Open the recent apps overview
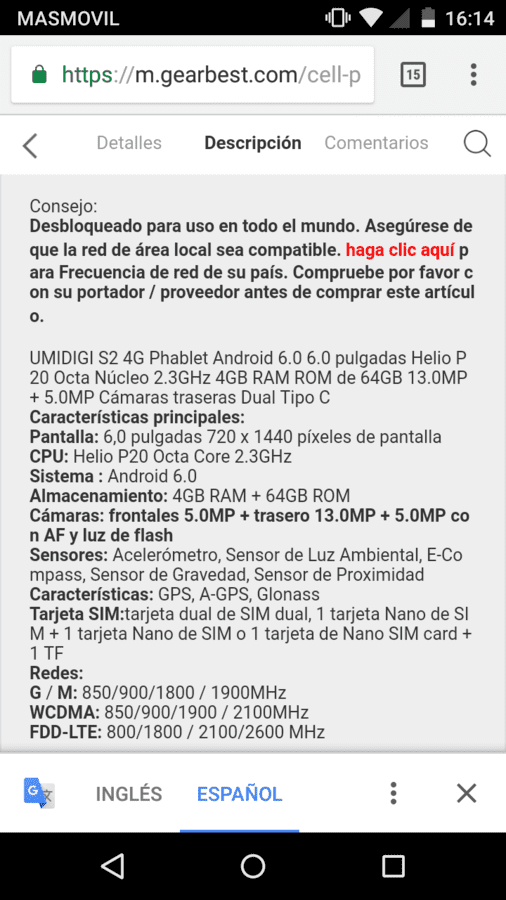 click(393, 866)
